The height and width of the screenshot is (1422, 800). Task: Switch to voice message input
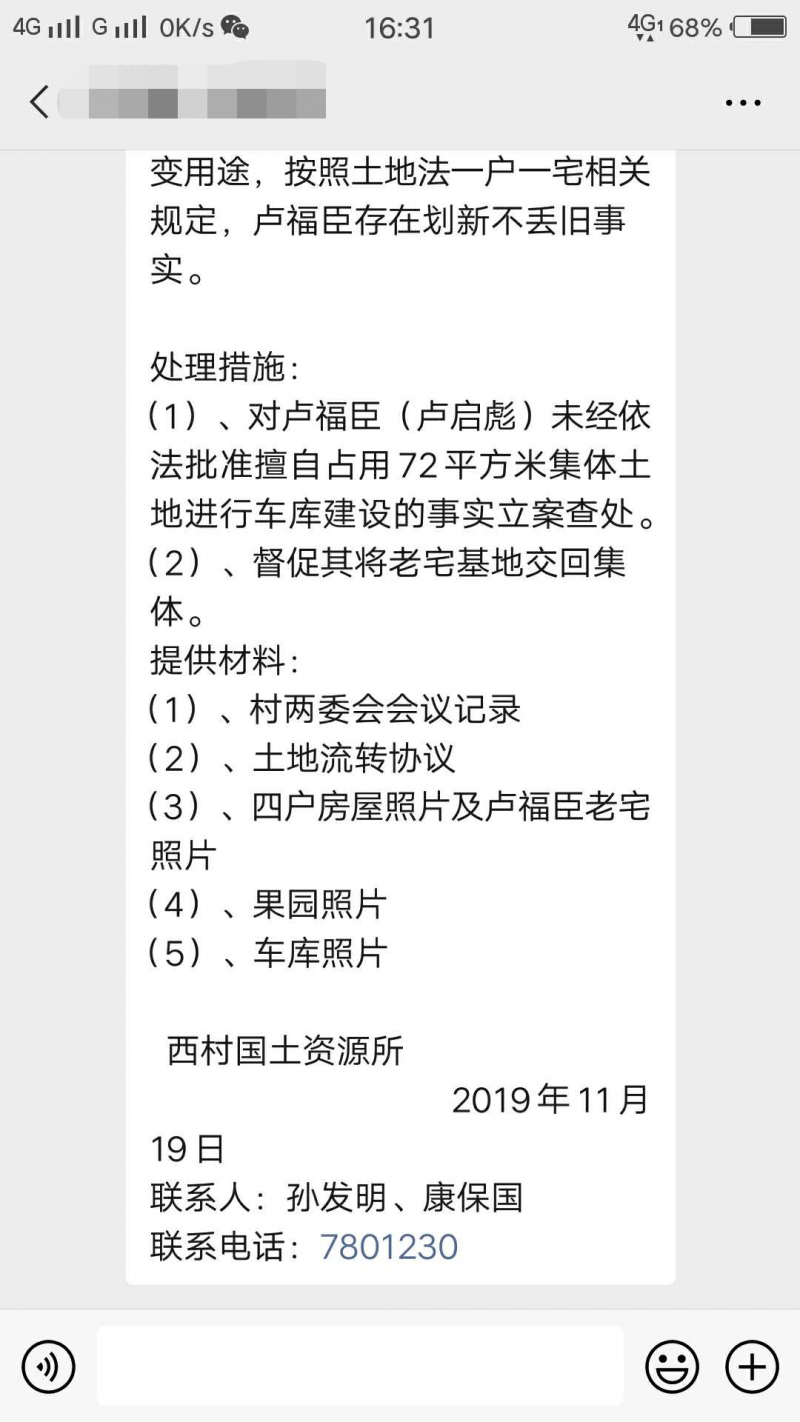[x=48, y=1365]
